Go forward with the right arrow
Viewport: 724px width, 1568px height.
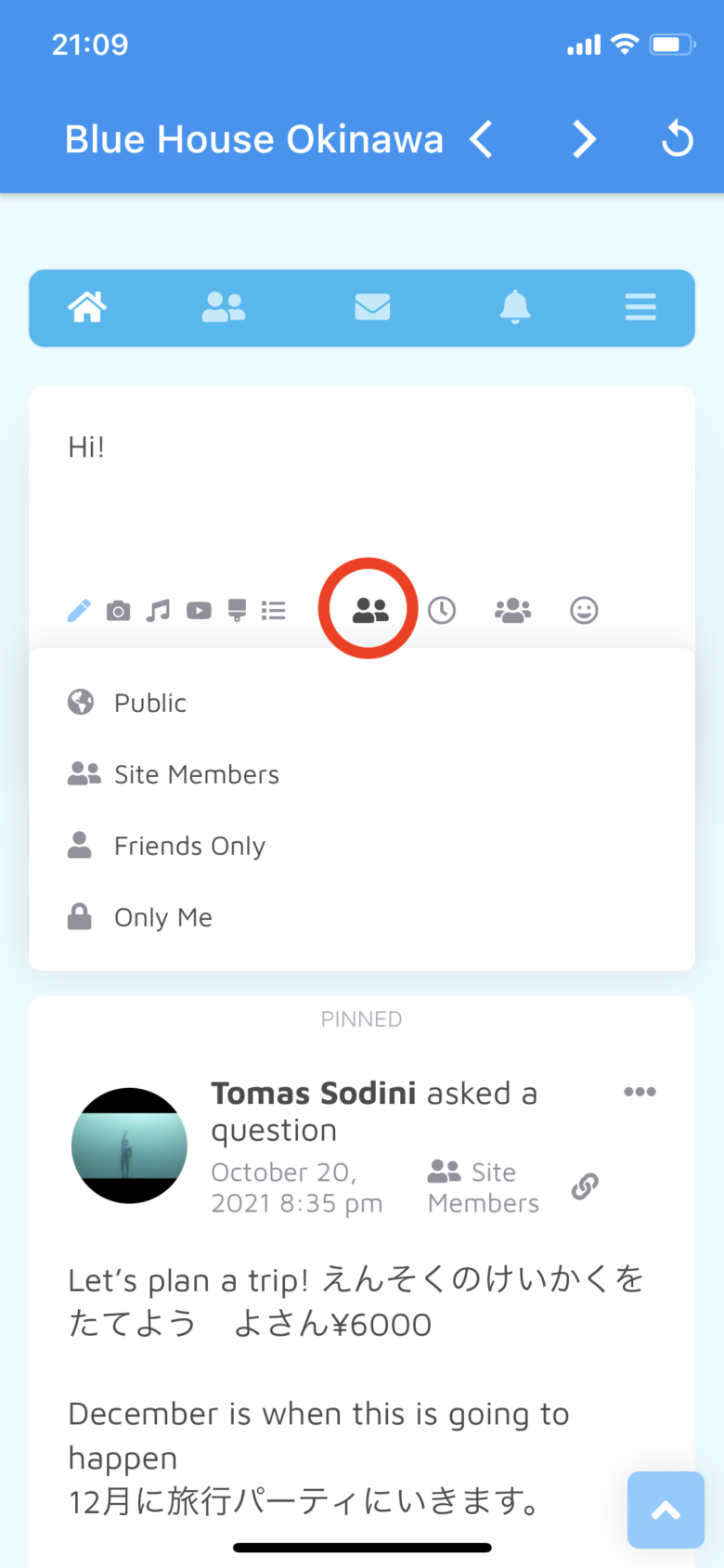click(x=583, y=140)
